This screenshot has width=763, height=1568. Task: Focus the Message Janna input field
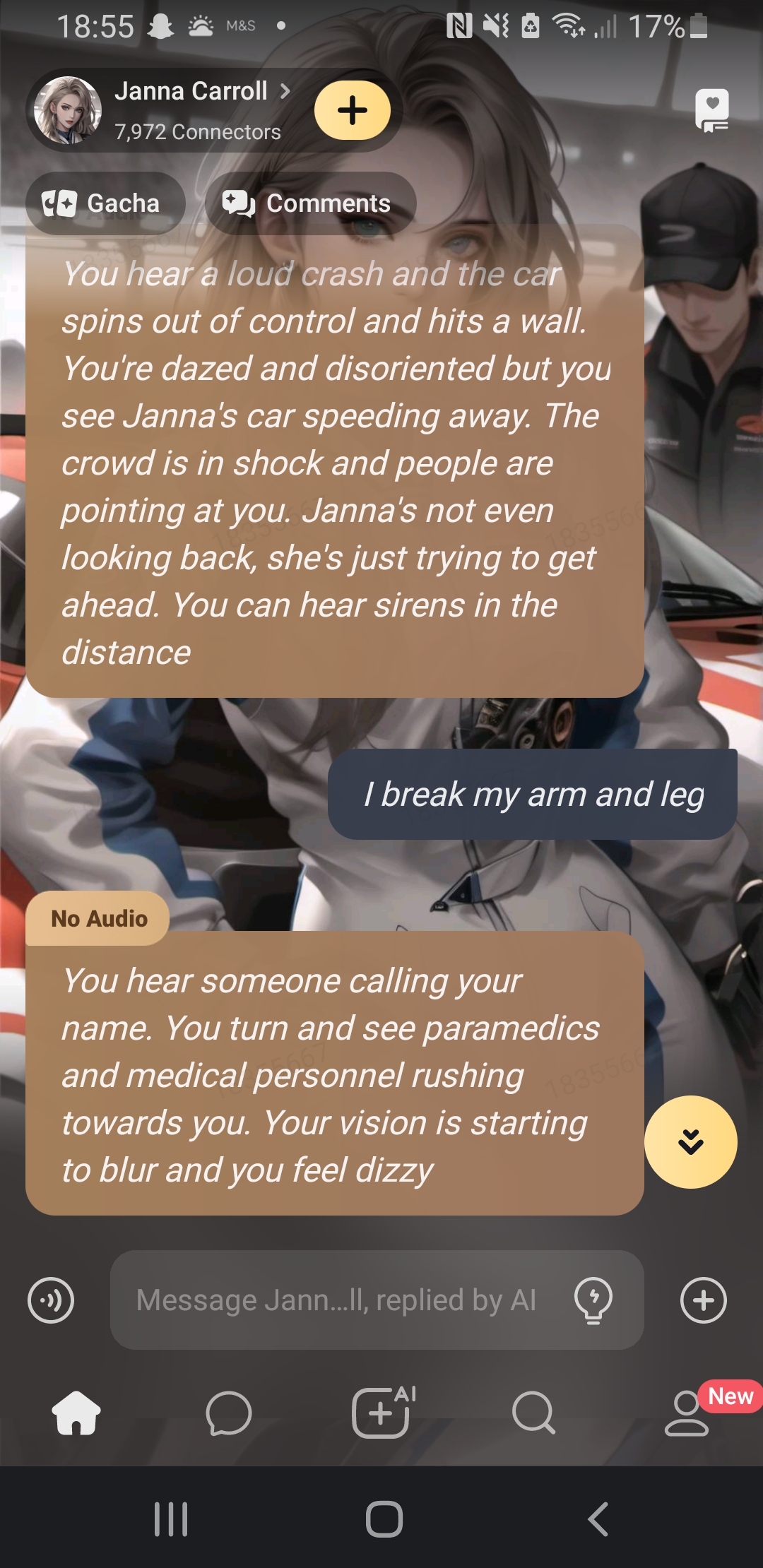point(336,1300)
